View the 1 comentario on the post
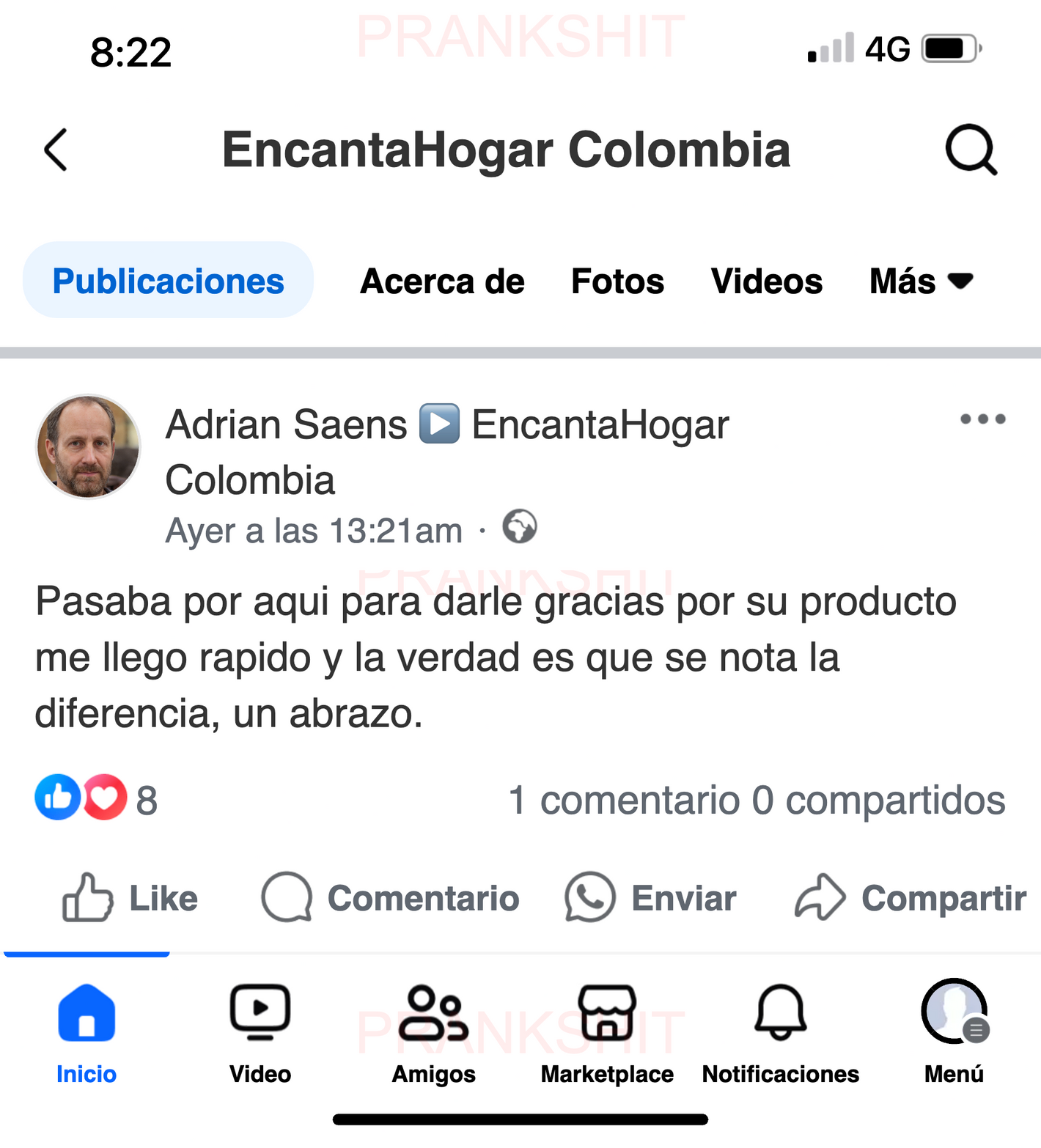 point(624,800)
